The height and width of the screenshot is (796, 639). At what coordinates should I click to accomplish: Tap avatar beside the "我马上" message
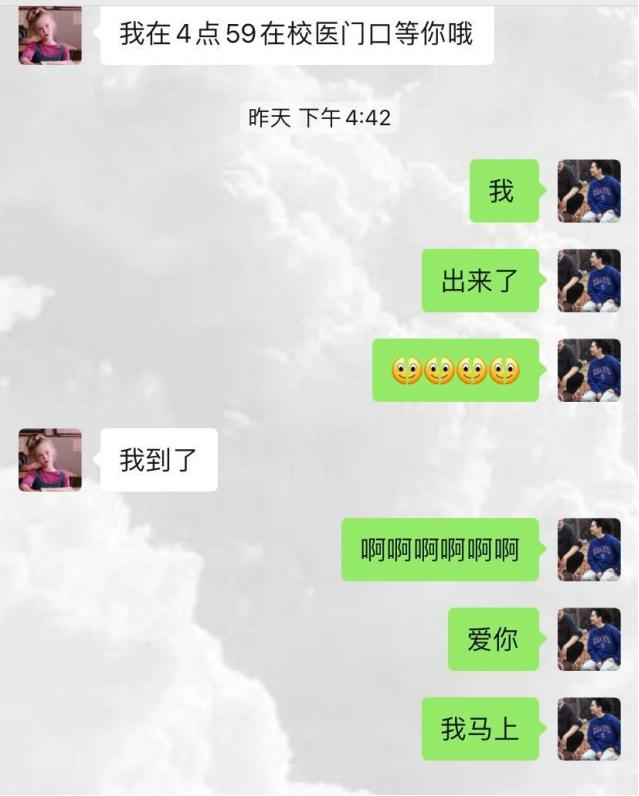point(589,728)
